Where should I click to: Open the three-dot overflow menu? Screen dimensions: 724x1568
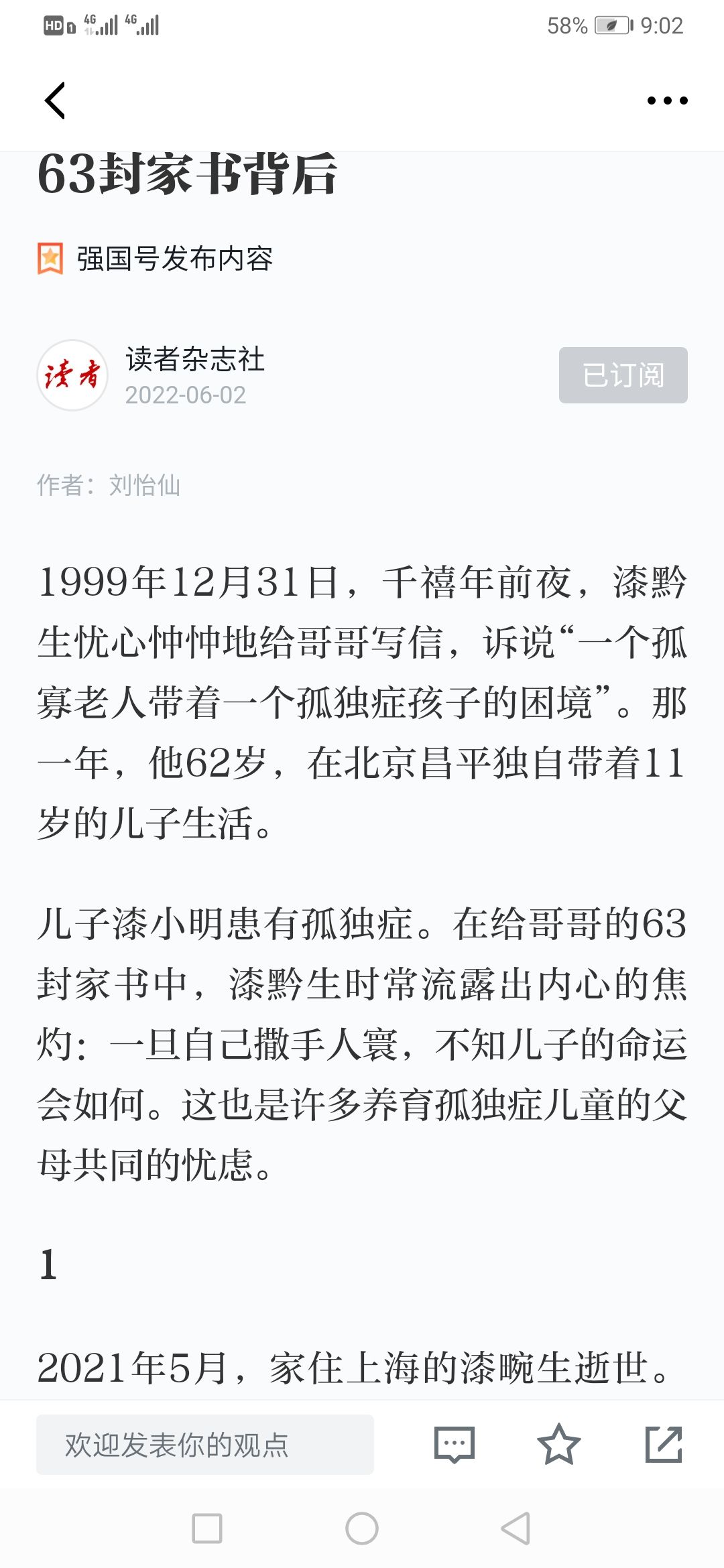click(x=667, y=101)
